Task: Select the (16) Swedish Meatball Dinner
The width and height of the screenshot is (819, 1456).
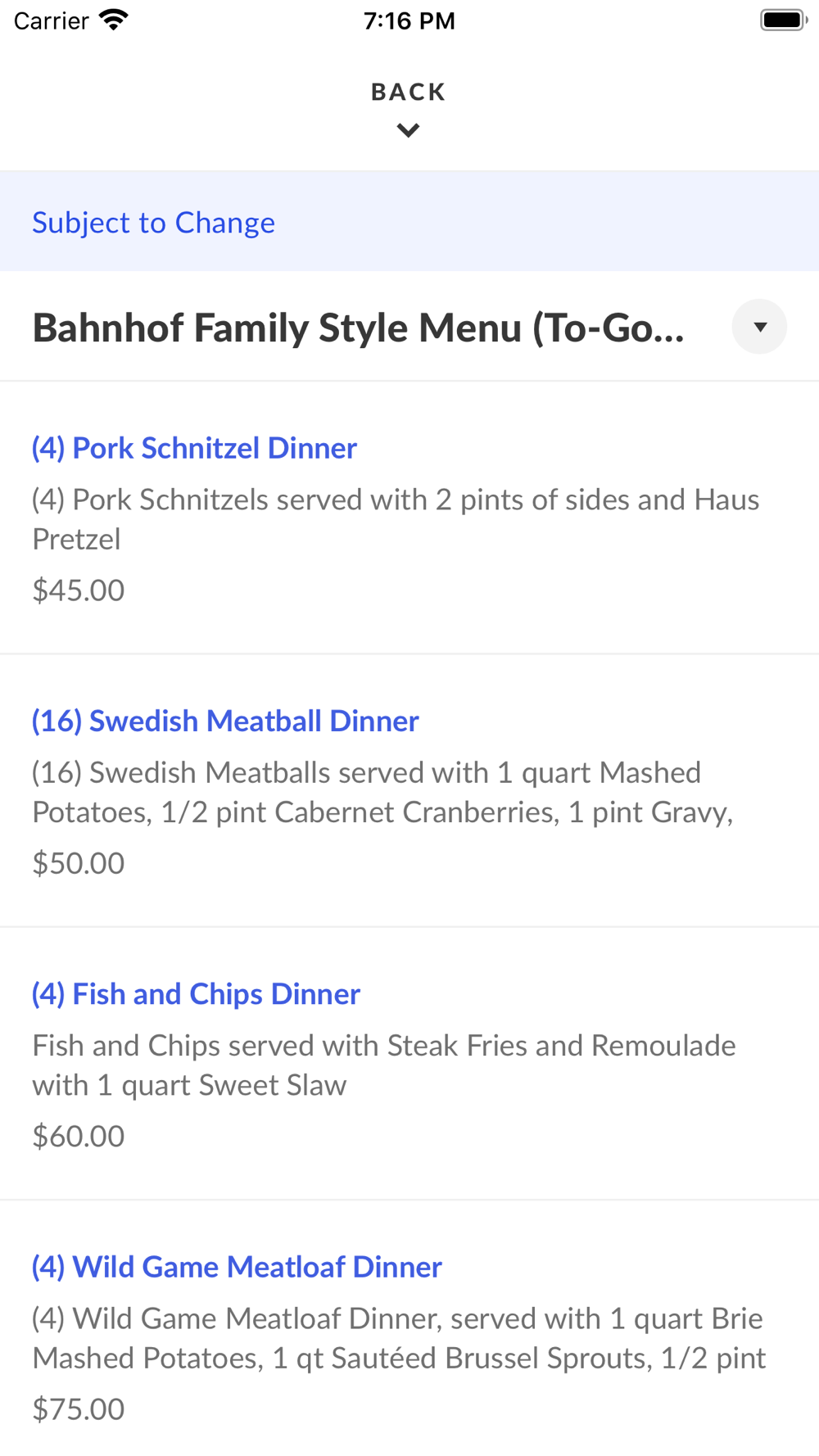Action: (409, 791)
